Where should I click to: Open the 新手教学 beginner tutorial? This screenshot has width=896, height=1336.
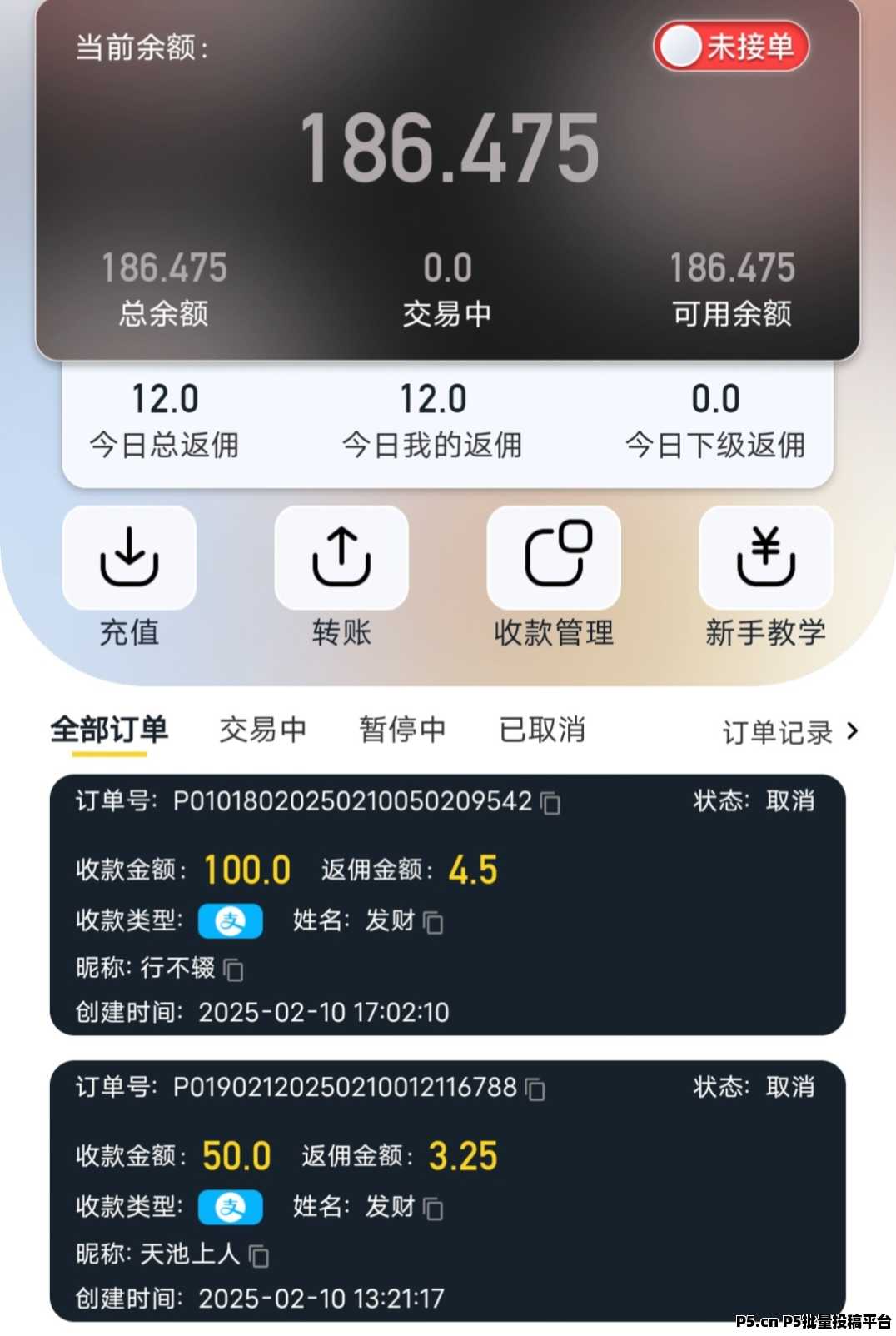tap(765, 558)
